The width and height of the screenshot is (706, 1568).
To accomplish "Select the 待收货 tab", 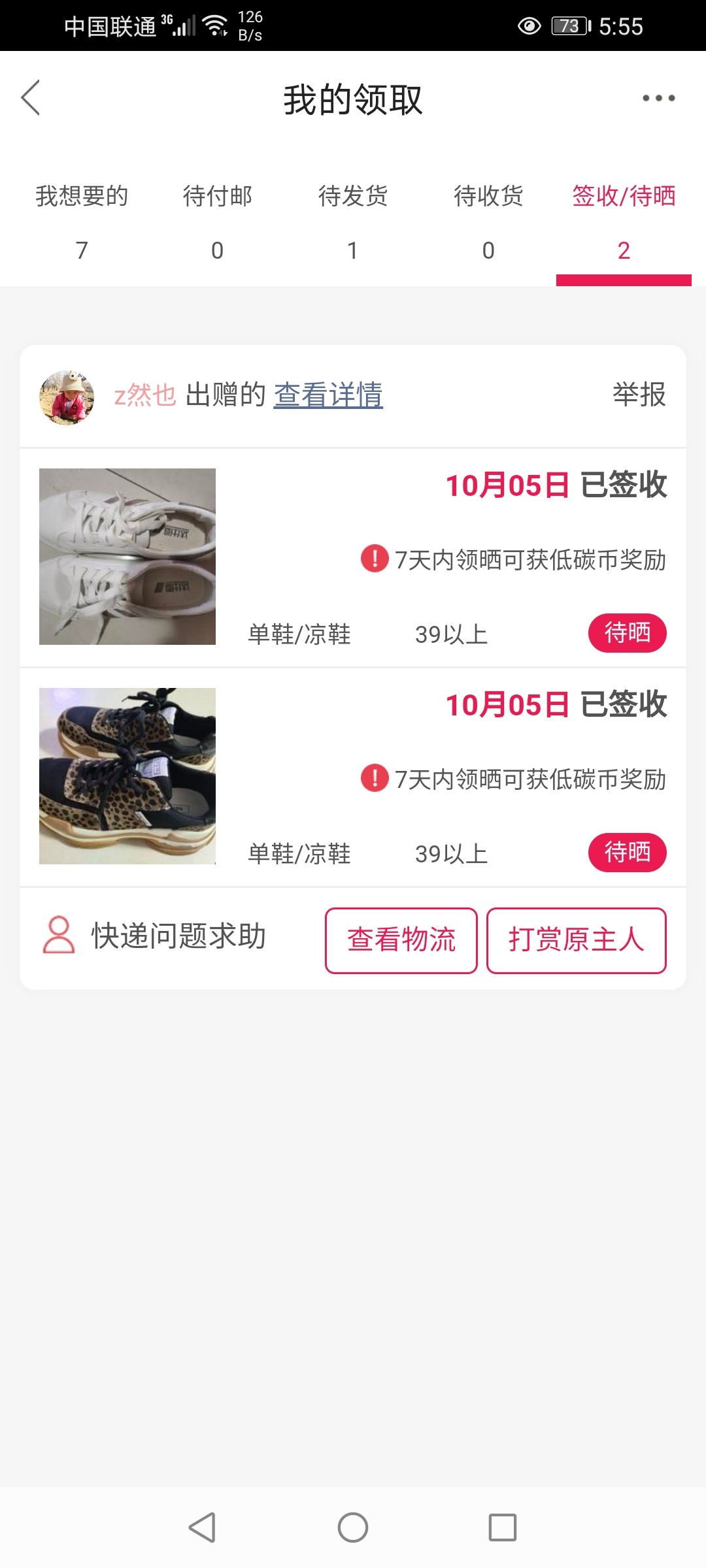I will coord(488,221).
